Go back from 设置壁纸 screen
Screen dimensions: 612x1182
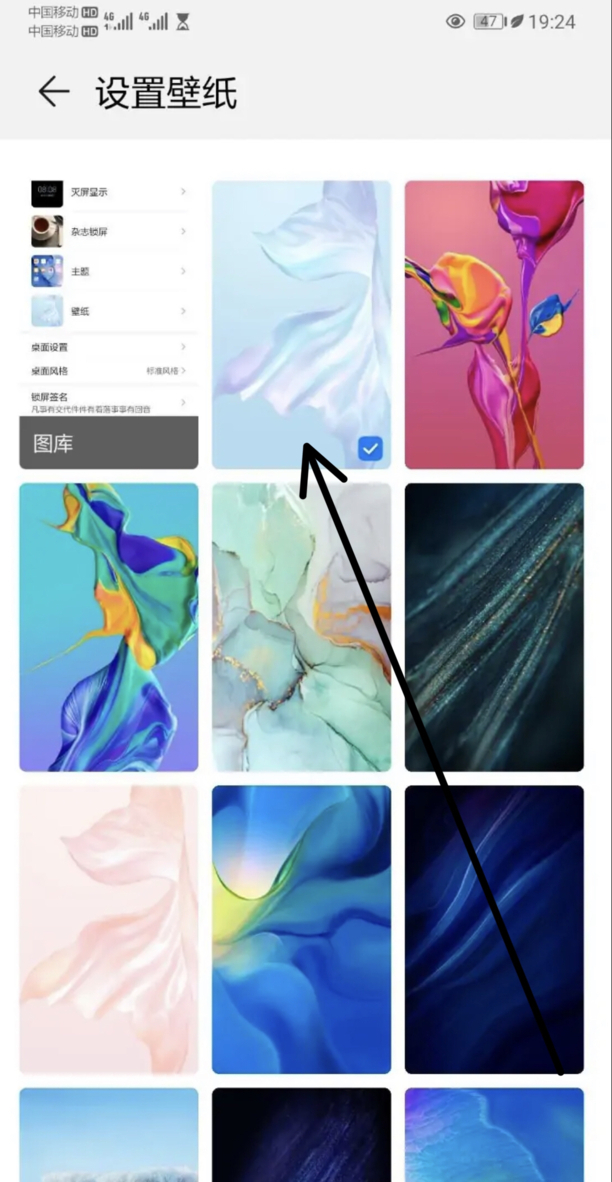[x=53, y=92]
